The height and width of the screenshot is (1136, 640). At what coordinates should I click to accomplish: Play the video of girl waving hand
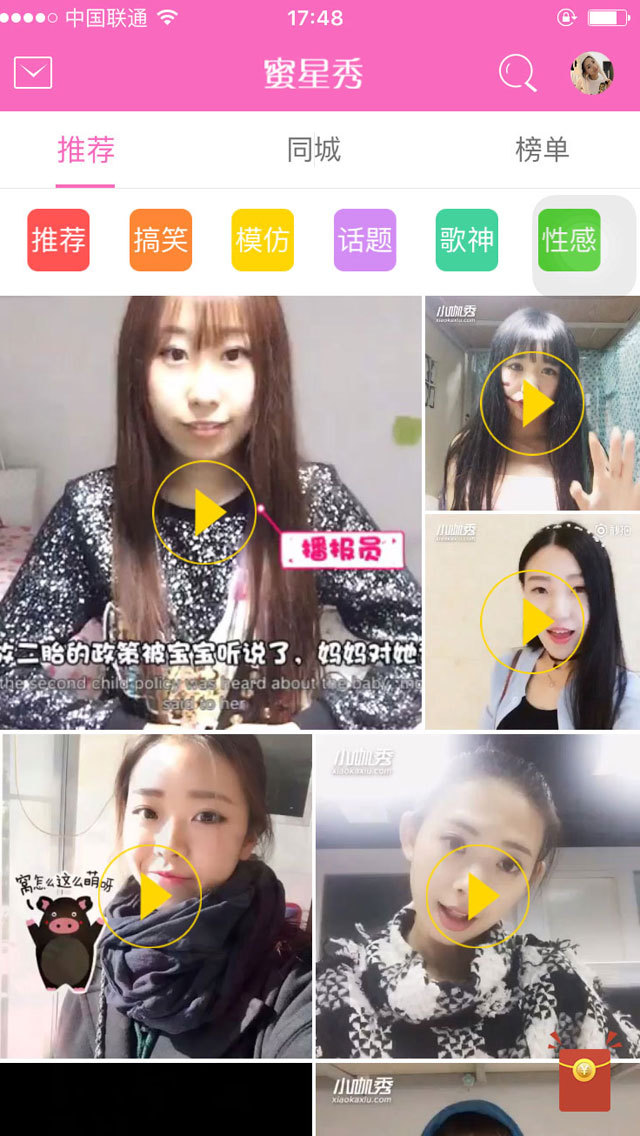coord(531,403)
